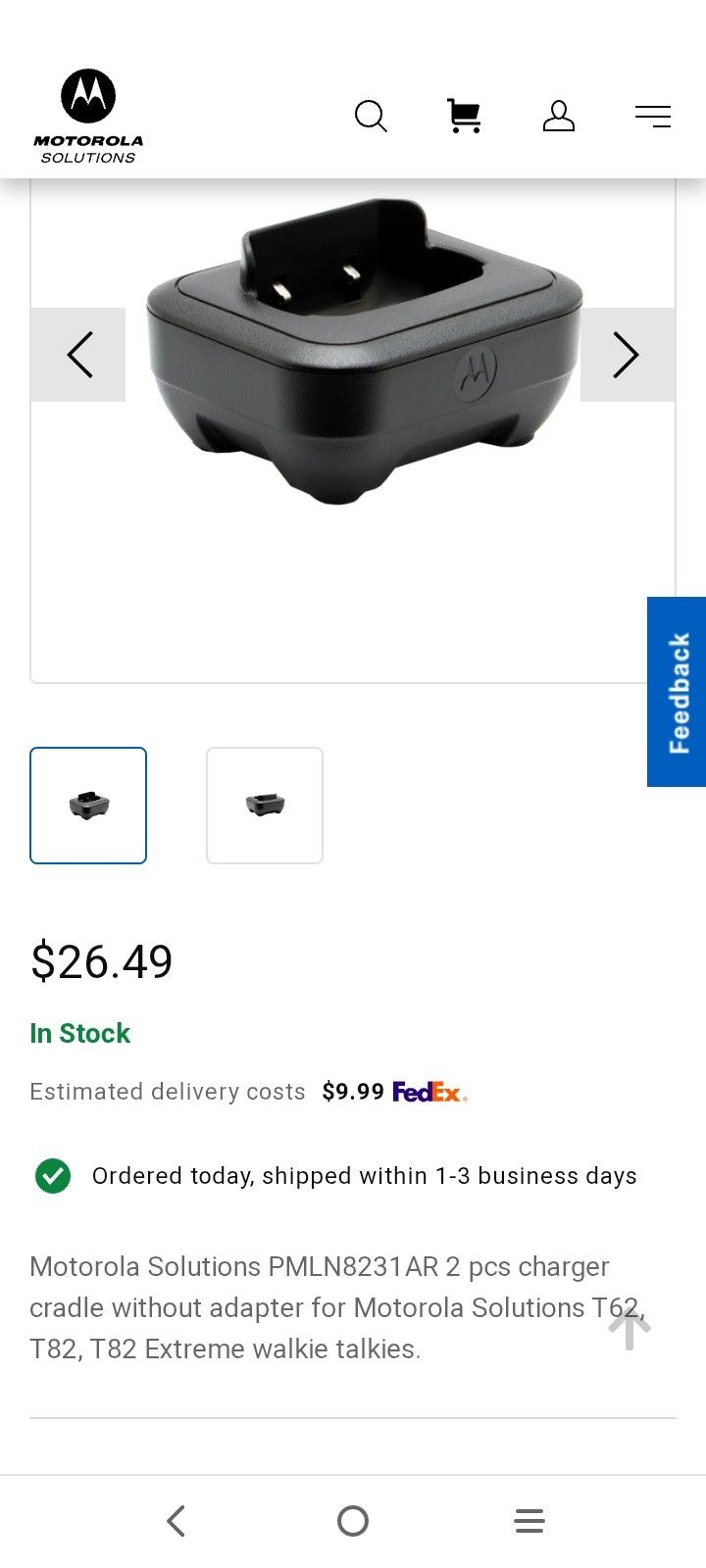Open the Feedback side tab
Viewport: 706px width, 1568px height.
point(677,692)
